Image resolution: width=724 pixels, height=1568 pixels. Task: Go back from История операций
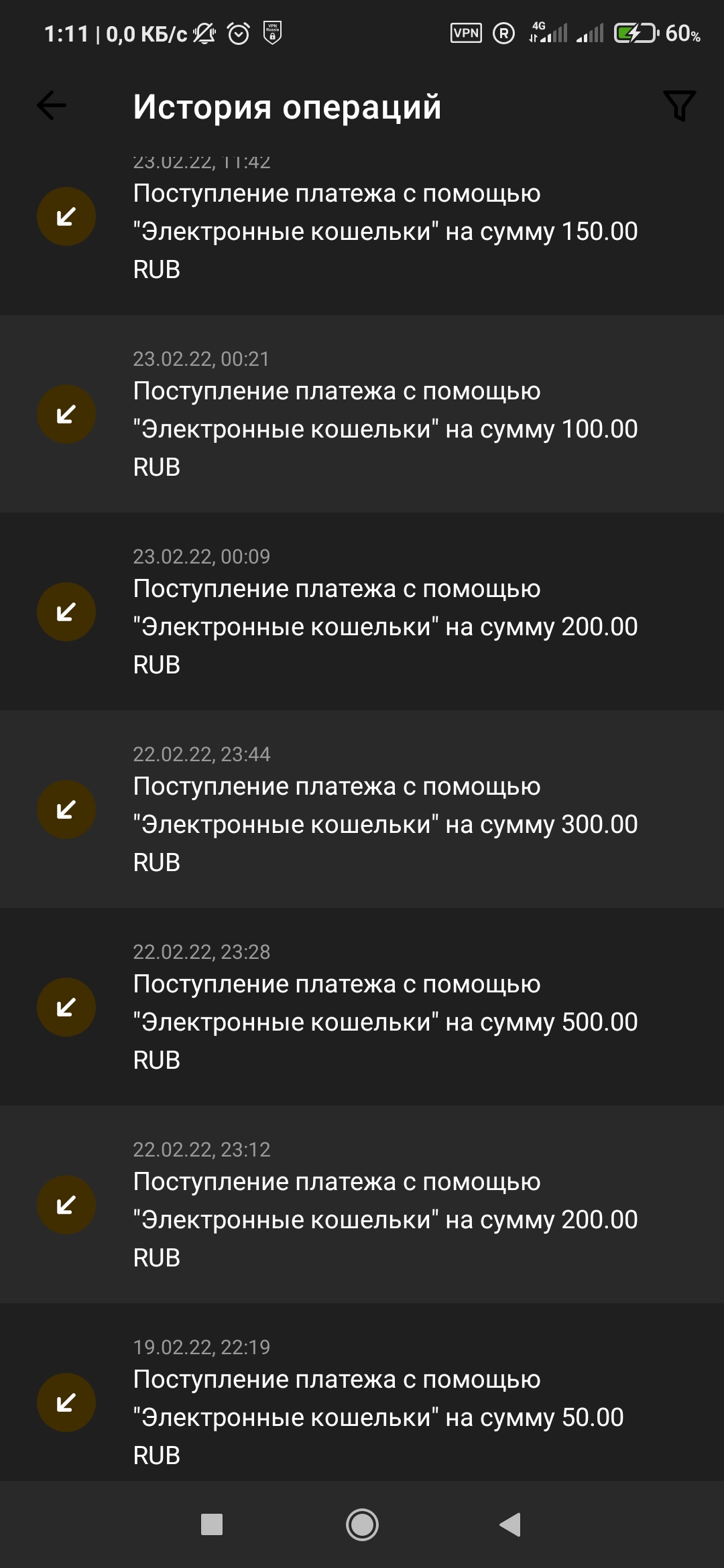click(52, 106)
